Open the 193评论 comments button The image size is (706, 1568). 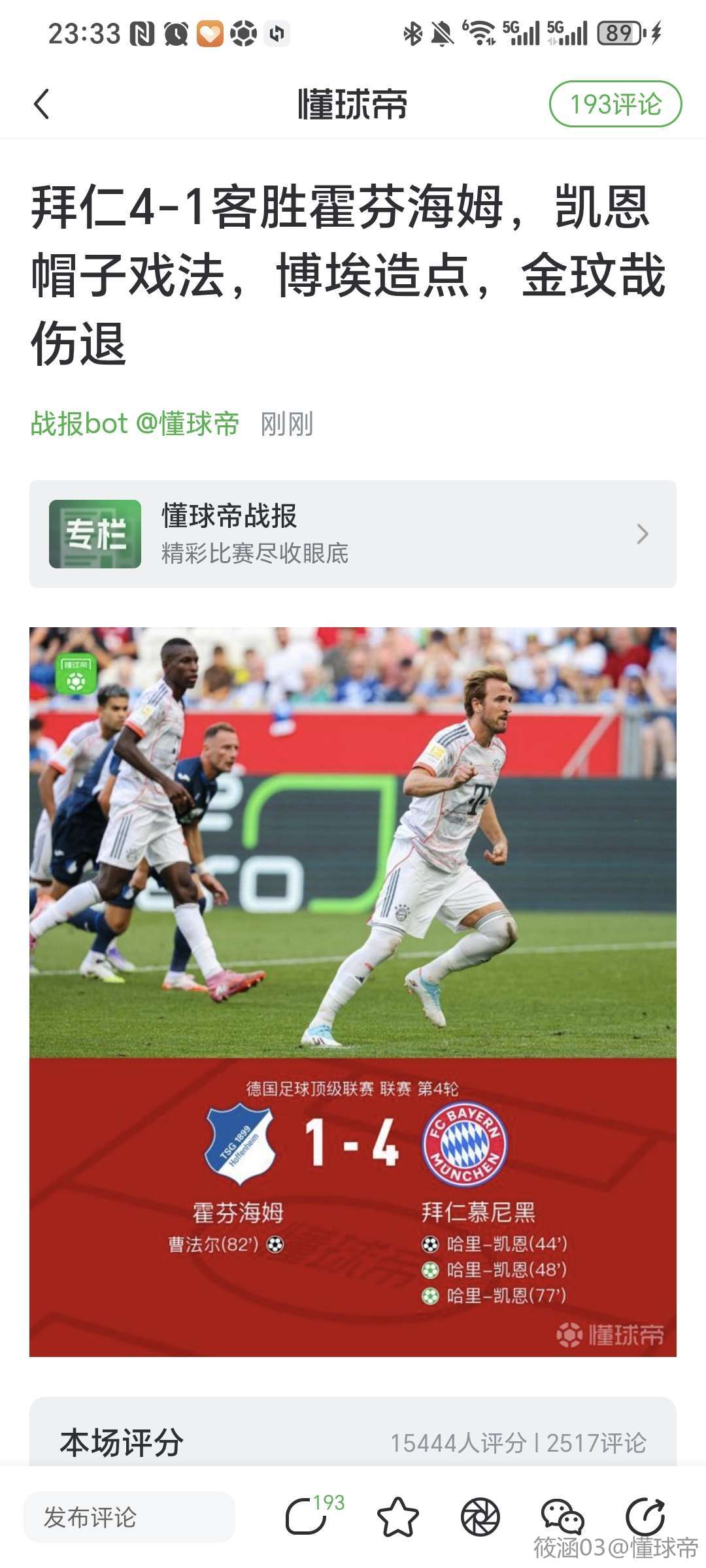point(615,105)
